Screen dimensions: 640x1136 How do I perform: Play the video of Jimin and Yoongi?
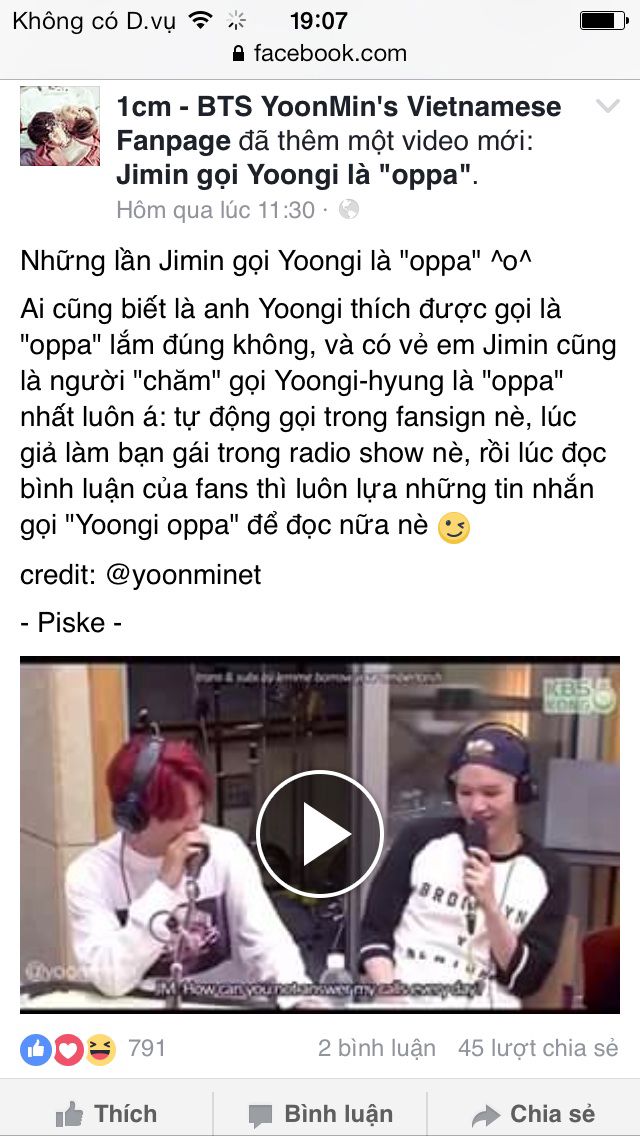[320, 833]
